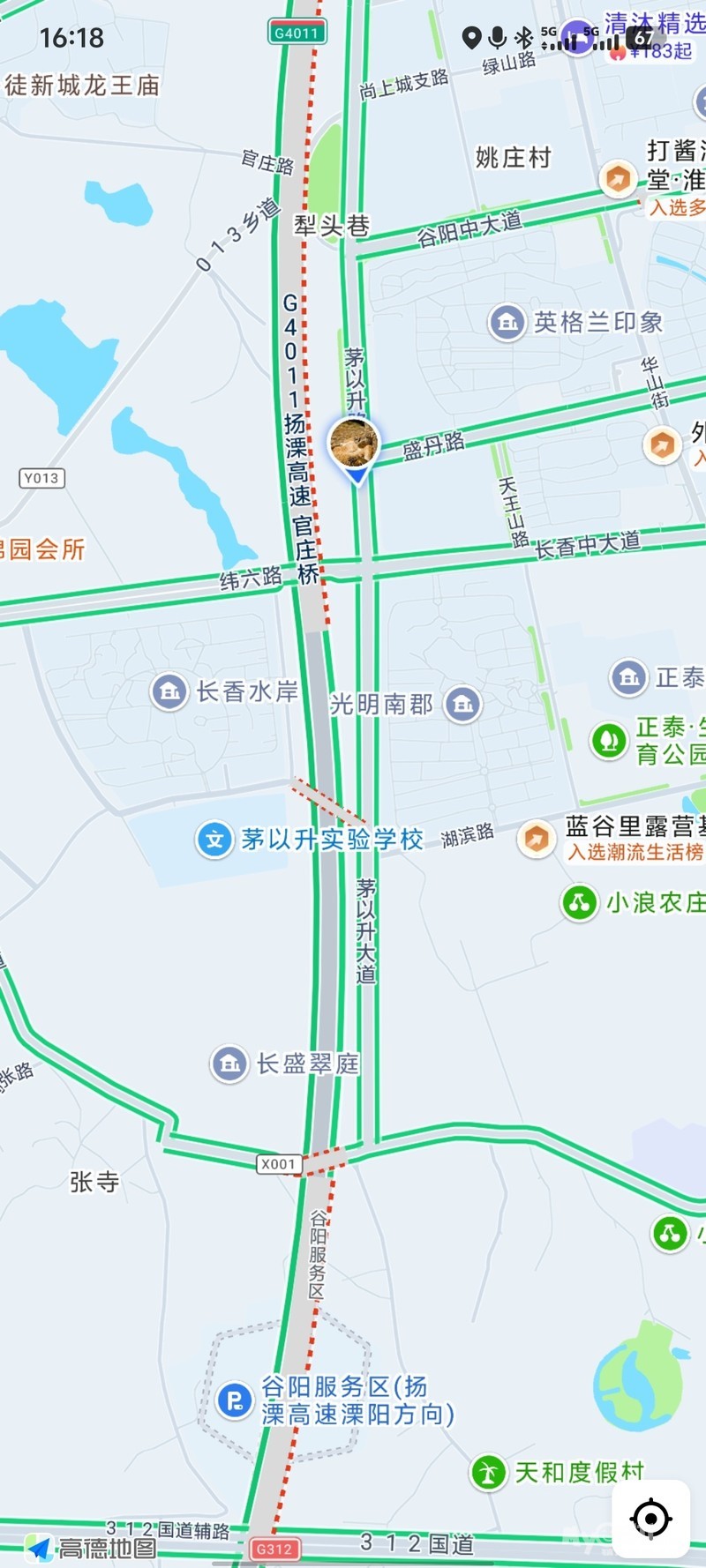Recenter map on my current location
This screenshot has height=1568, width=706.
pos(651,1519)
